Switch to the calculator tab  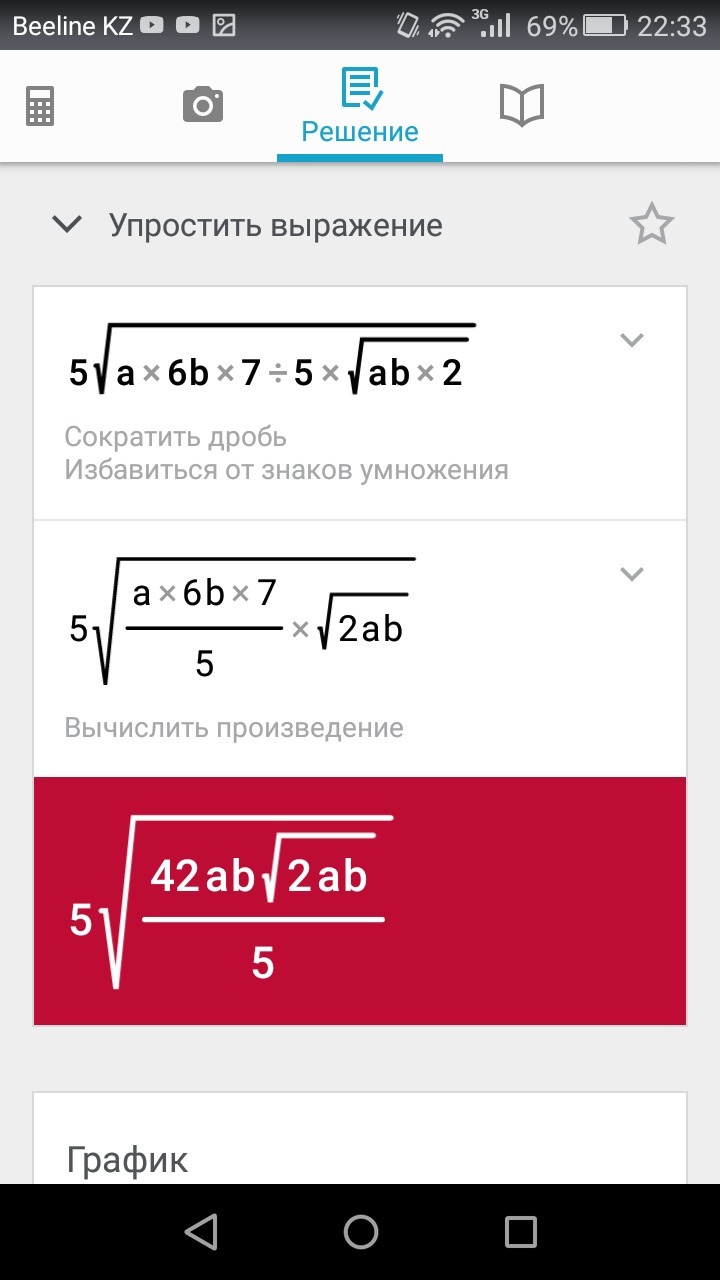tap(41, 106)
